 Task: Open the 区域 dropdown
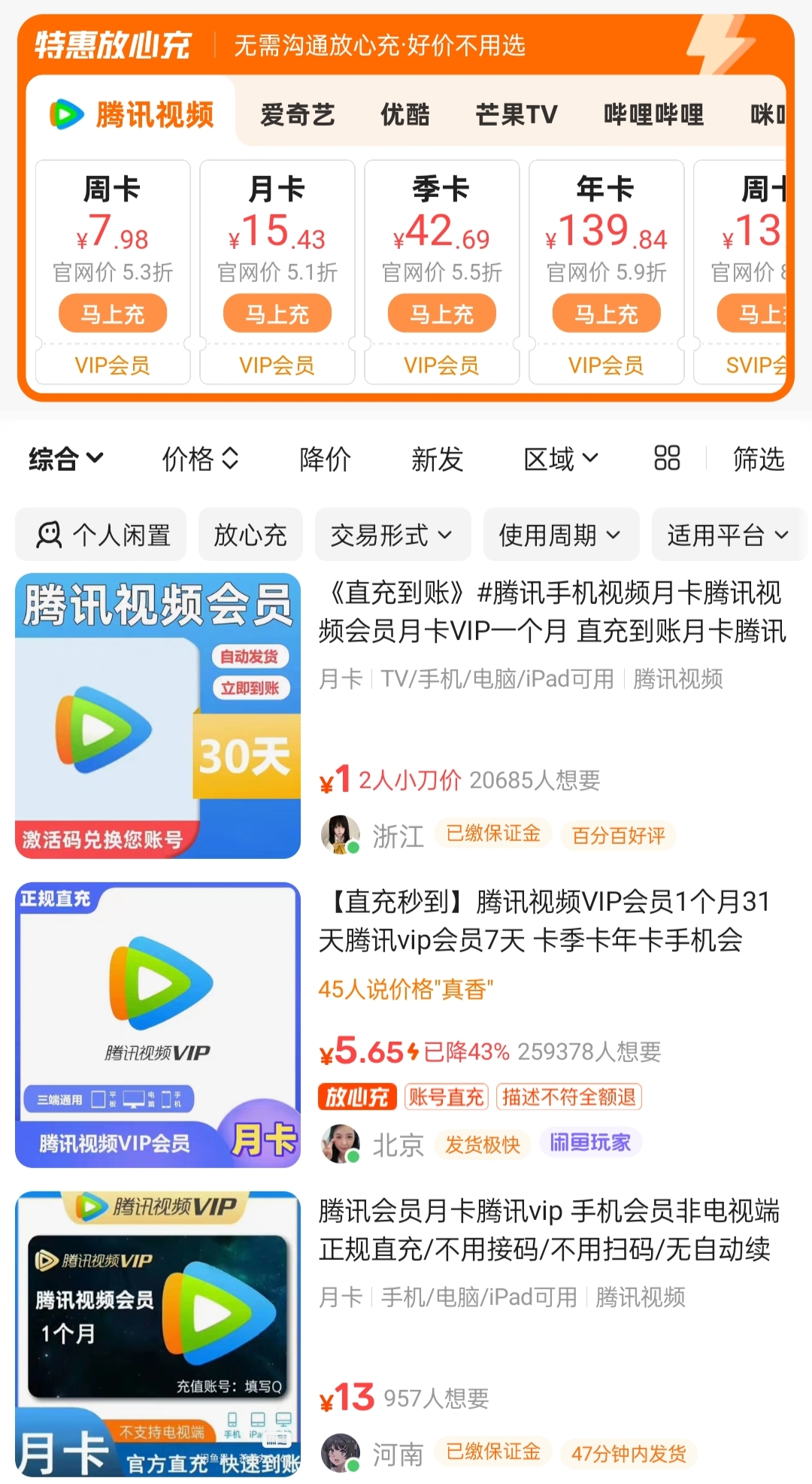click(560, 458)
